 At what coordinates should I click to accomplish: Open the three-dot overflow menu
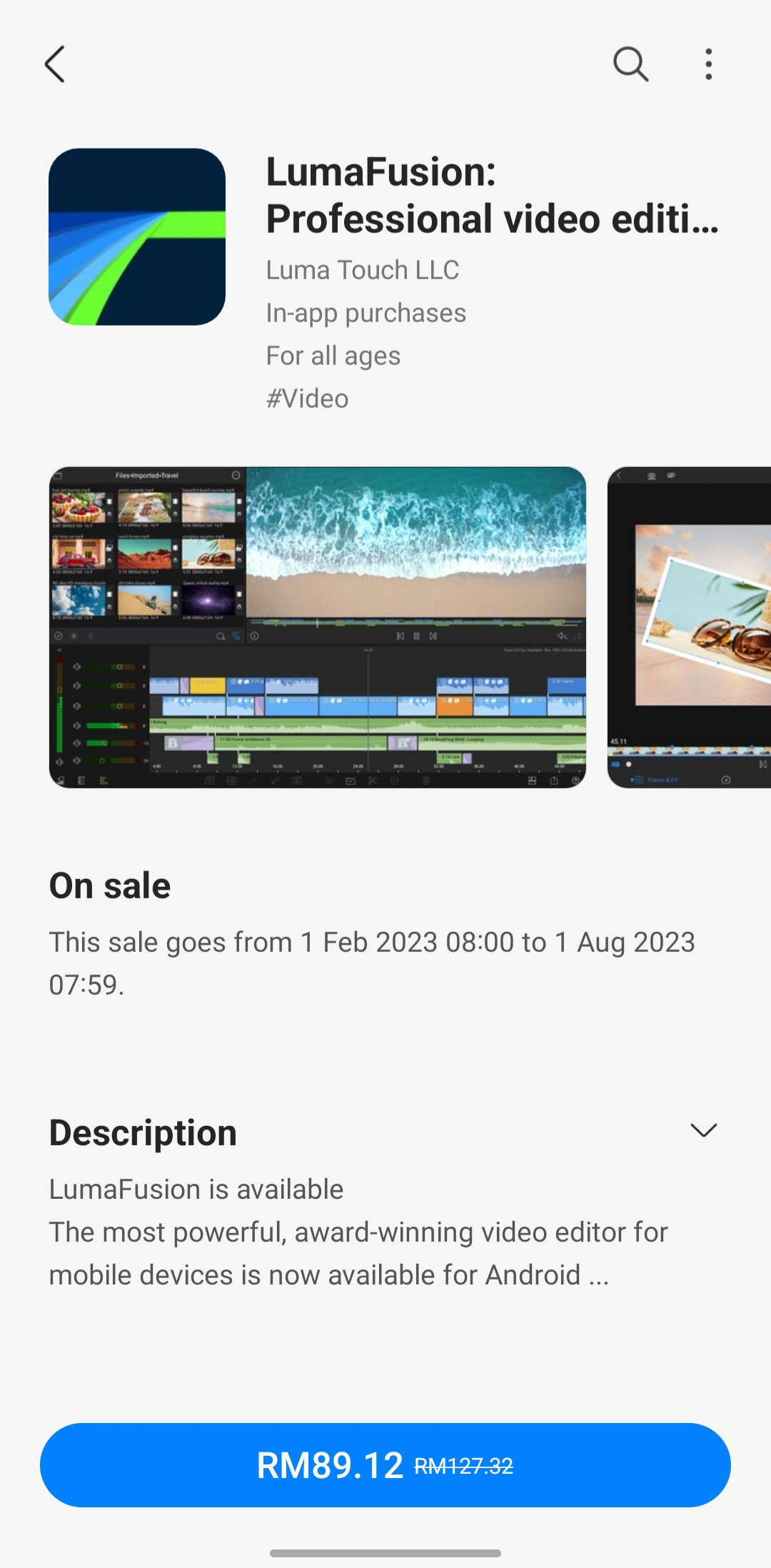point(708,64)
